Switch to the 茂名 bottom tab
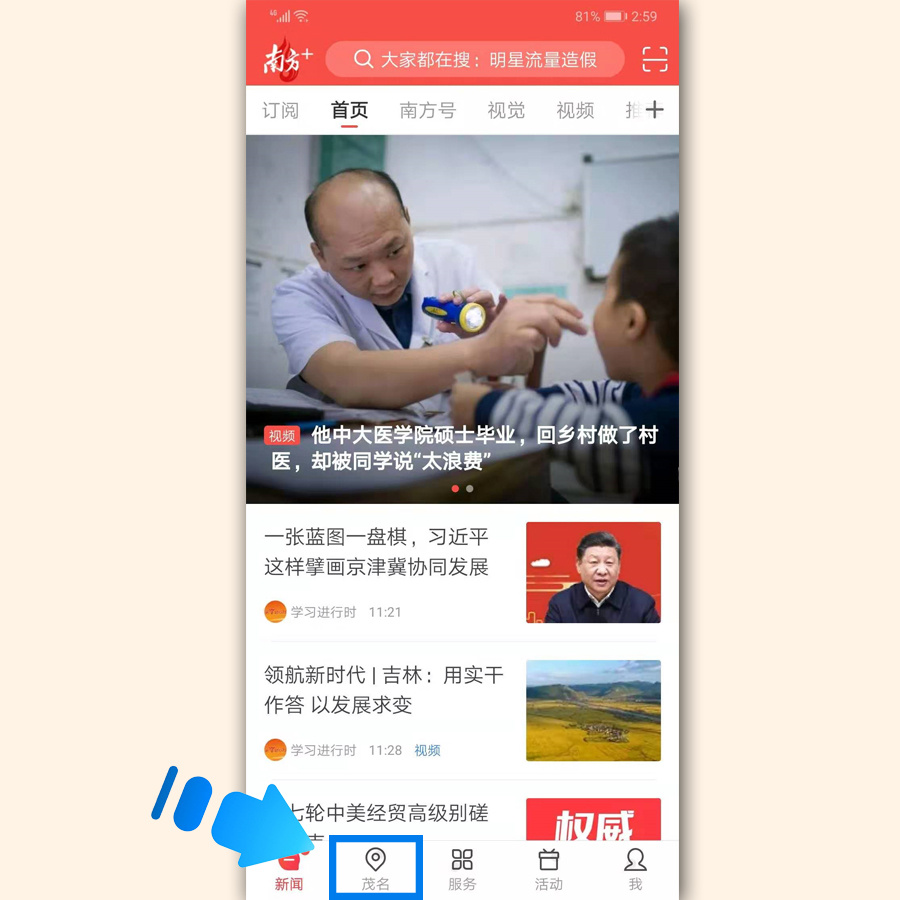Viewport: 900px width, 900px height. [x=376, y=869]
